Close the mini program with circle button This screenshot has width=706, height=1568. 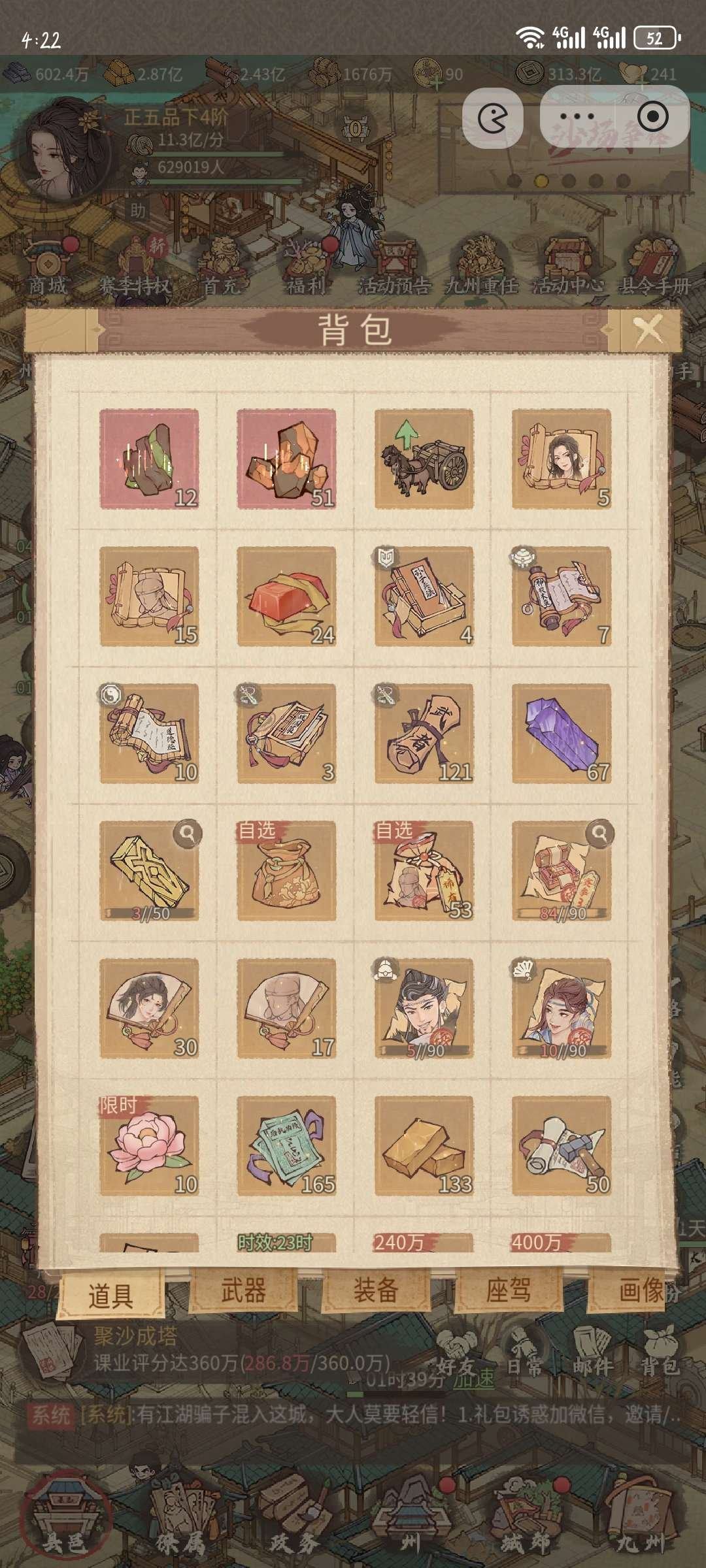tap(652, 117)
